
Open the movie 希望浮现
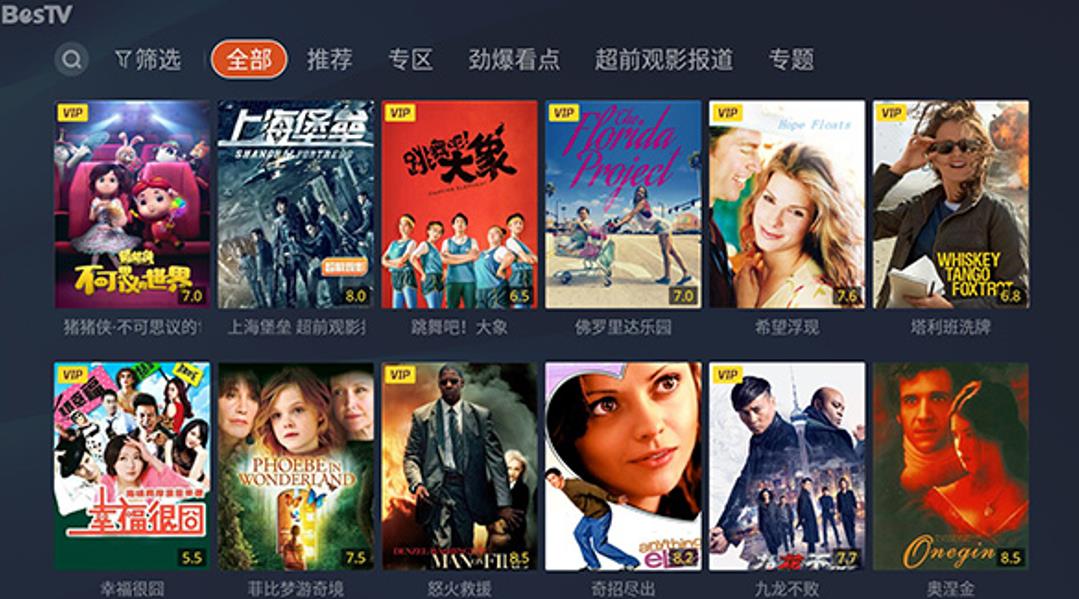point(787,204)
